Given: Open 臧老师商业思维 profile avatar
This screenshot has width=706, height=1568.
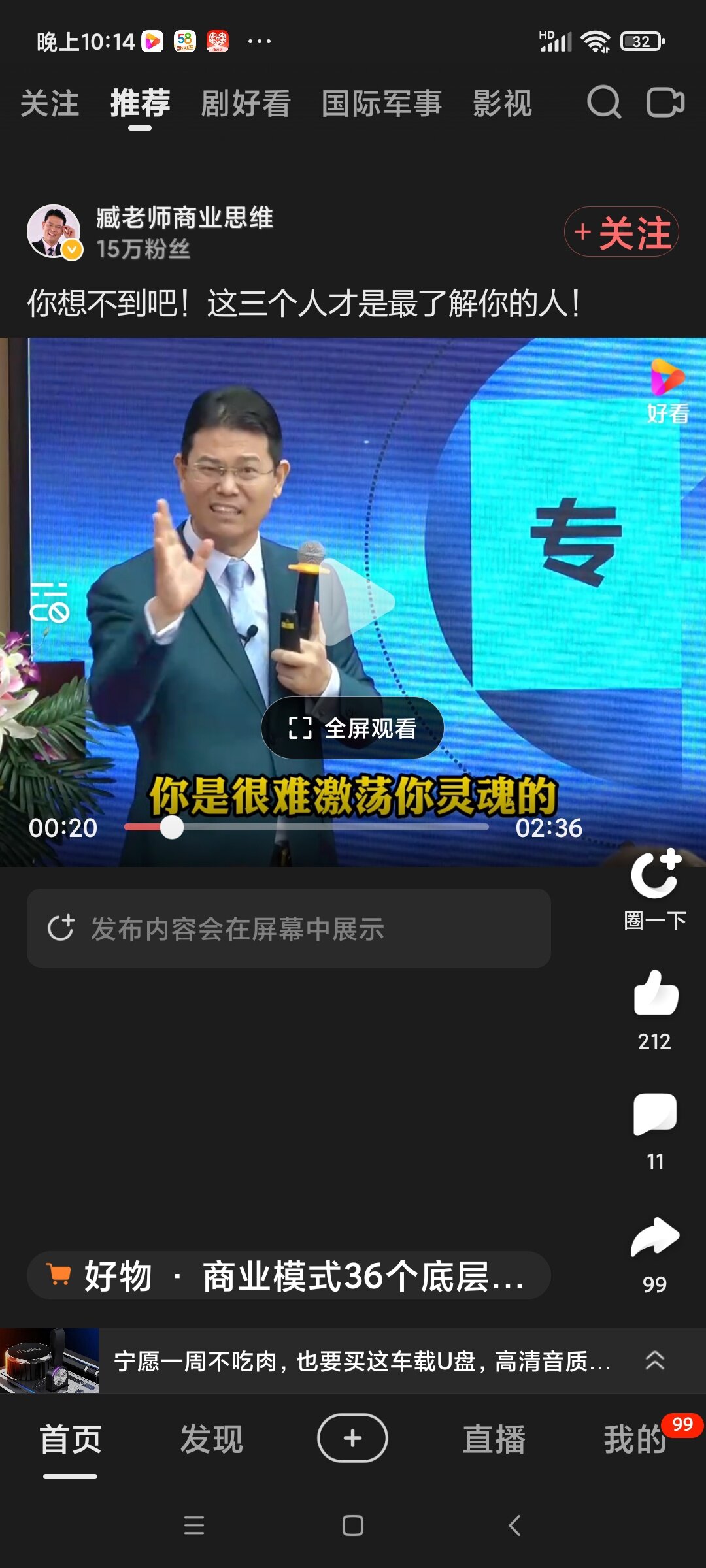Looking at the screenshot, I should coord(54,232).
